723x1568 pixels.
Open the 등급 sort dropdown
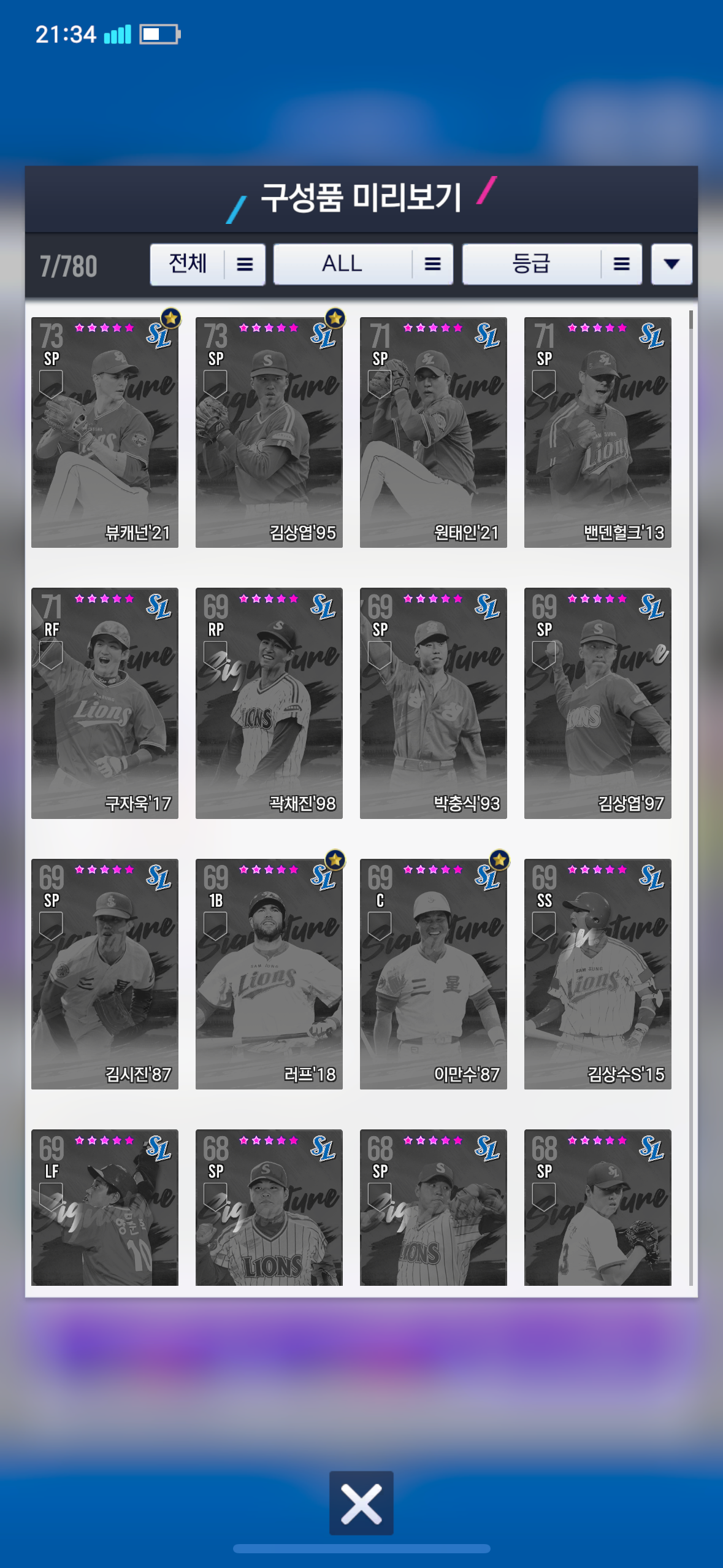pyautogui.click(x=551, y=264)
